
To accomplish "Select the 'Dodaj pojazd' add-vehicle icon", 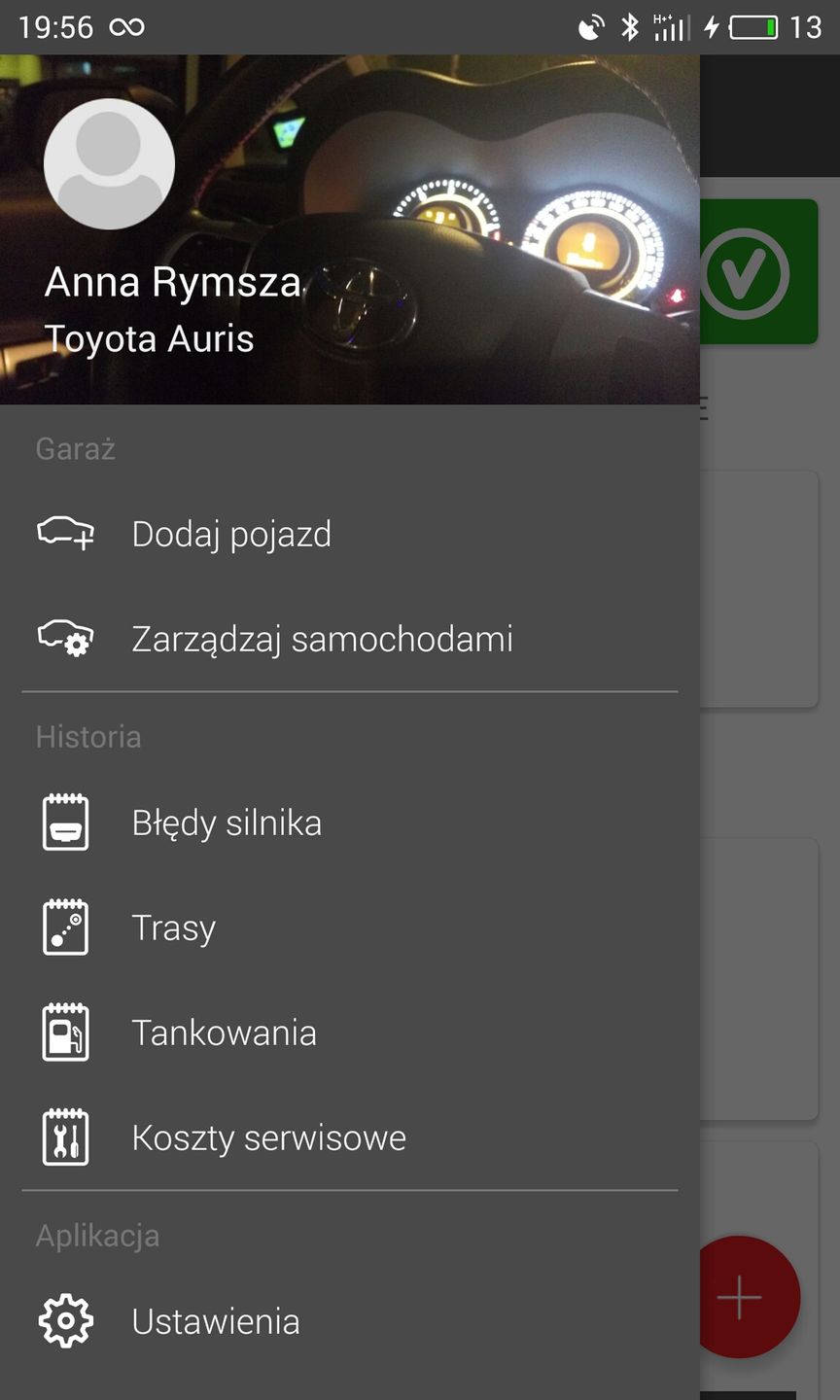I will (x=64, y=534).
